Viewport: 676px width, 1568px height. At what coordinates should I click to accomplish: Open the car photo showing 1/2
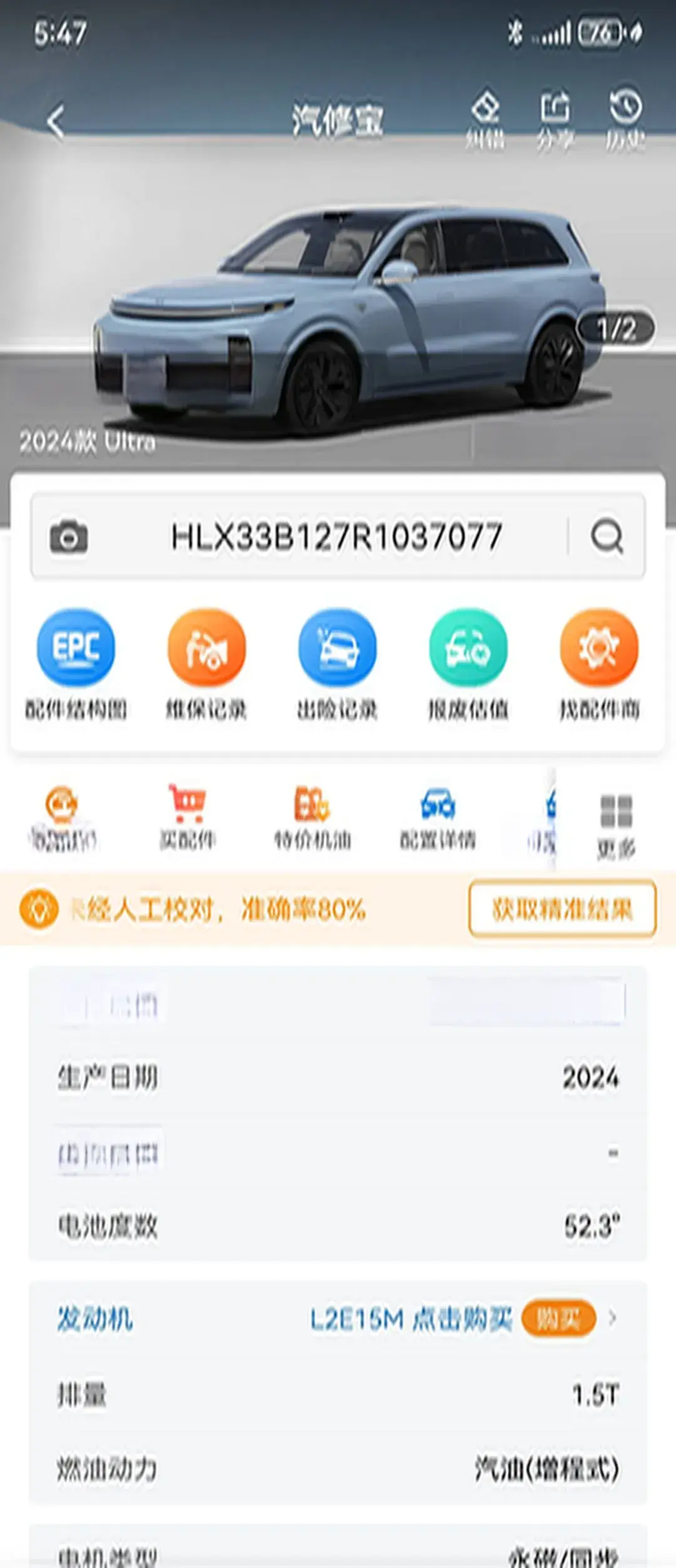[x=351, y=313]
